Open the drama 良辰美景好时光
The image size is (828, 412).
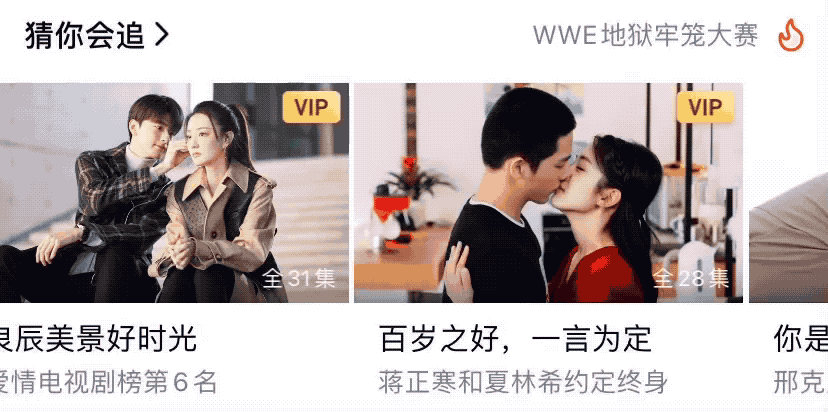click(172, 193)
